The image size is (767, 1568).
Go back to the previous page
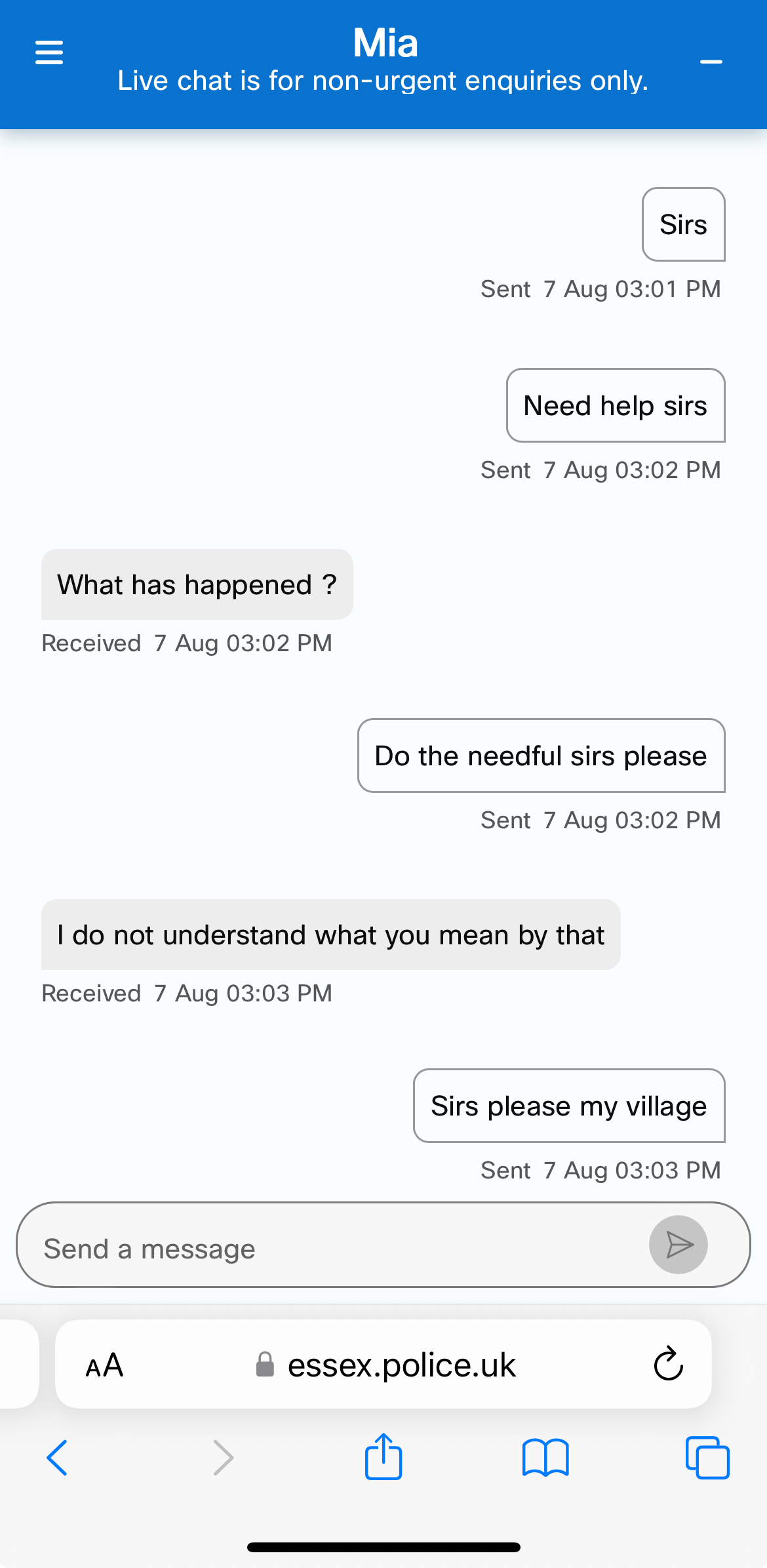[57, 1458]
